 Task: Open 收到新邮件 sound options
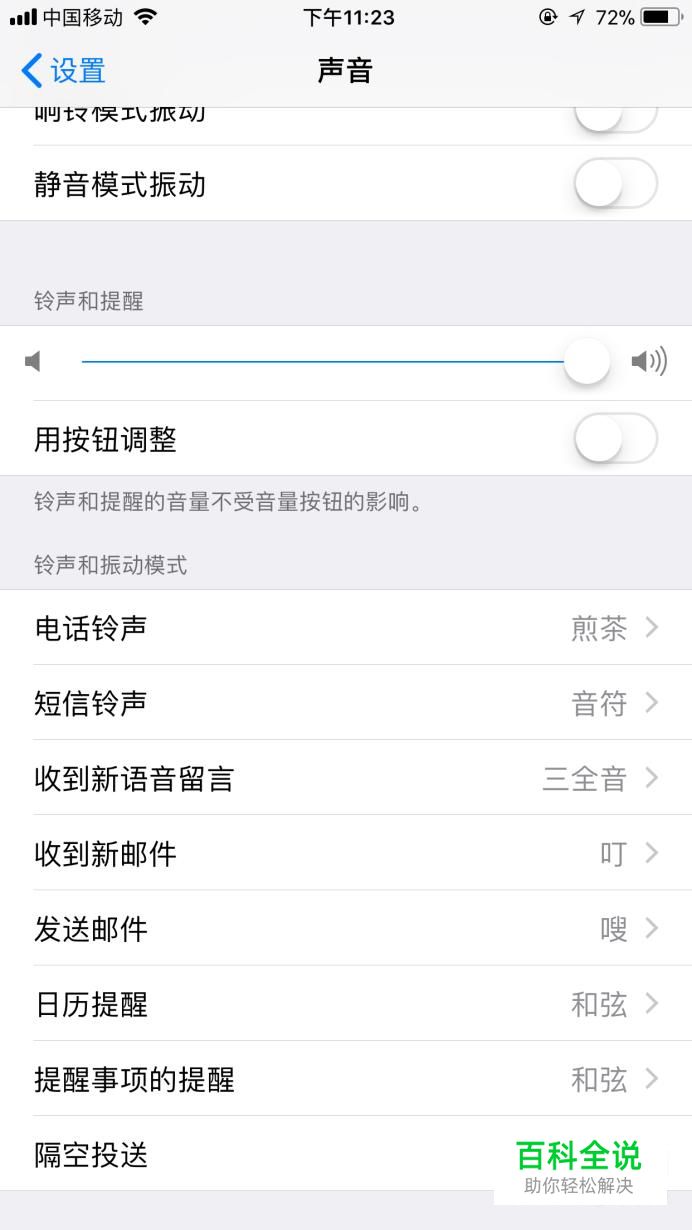(346, 853)
